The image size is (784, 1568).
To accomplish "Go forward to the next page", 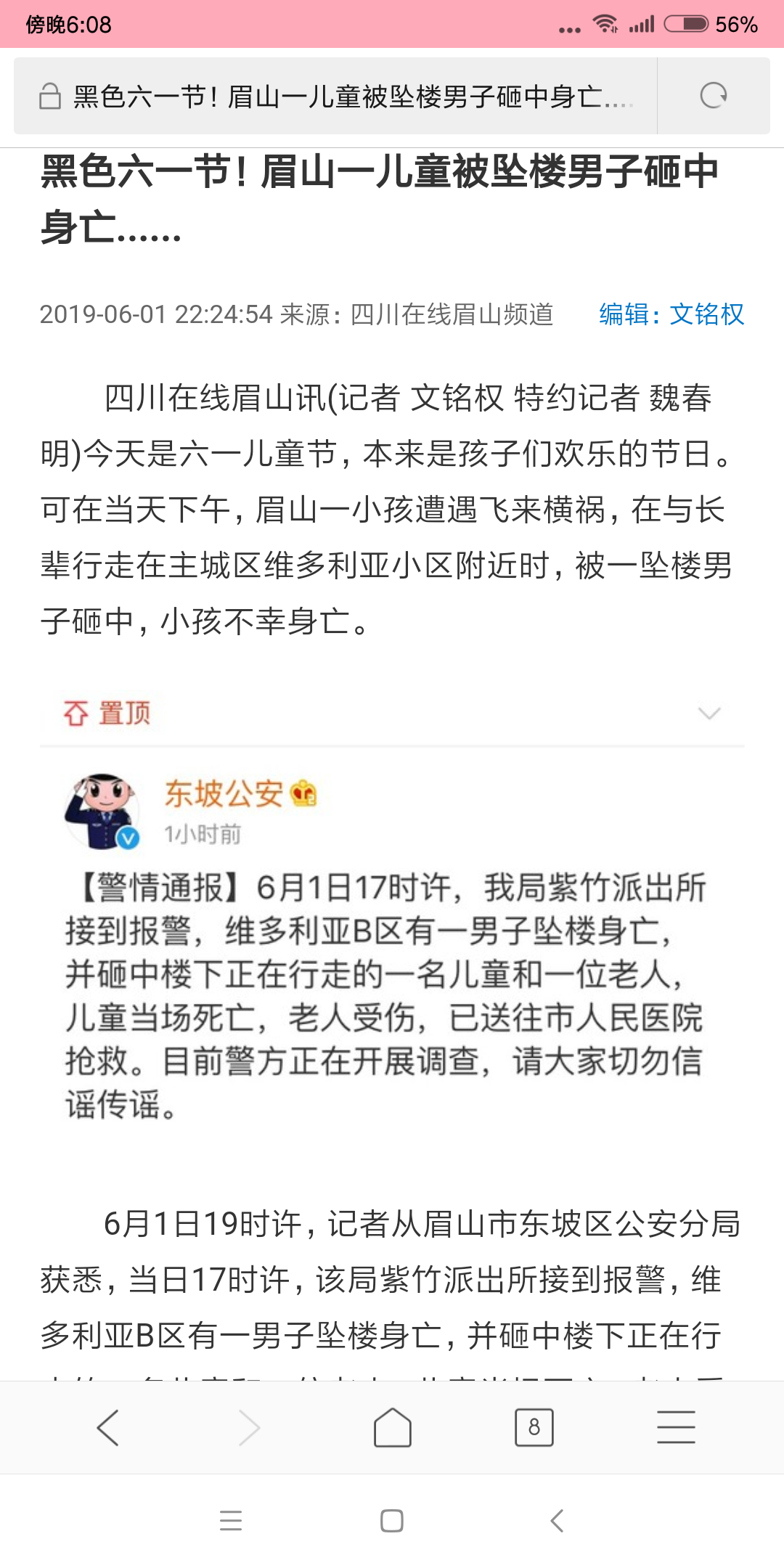I will tap(249, 1427).
